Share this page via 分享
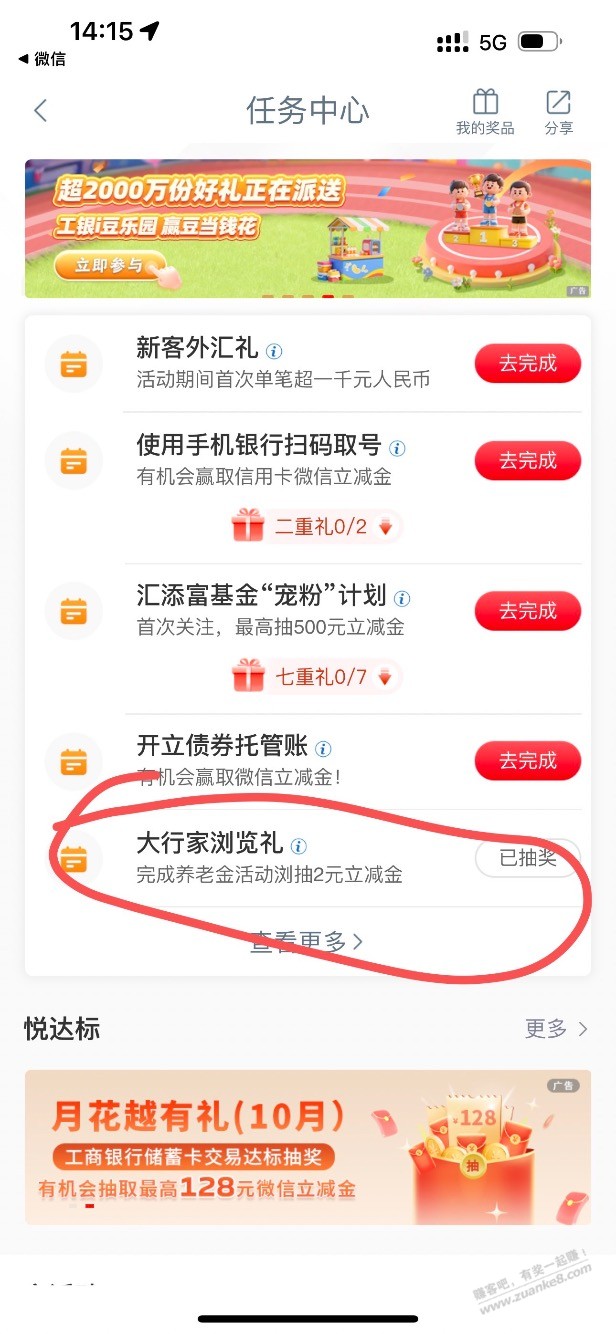 point(558,112)
